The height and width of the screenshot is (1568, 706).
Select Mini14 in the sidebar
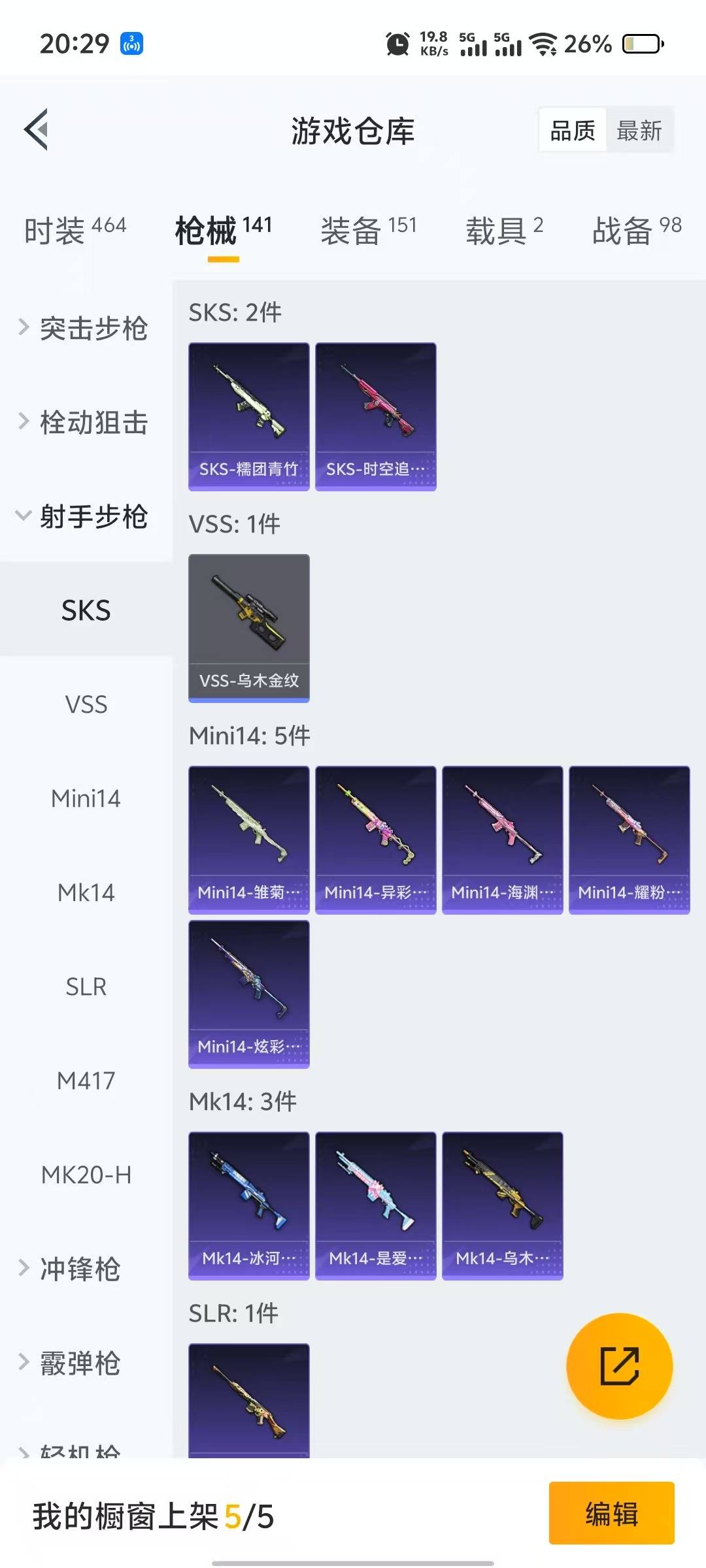[x=86, y=798]
